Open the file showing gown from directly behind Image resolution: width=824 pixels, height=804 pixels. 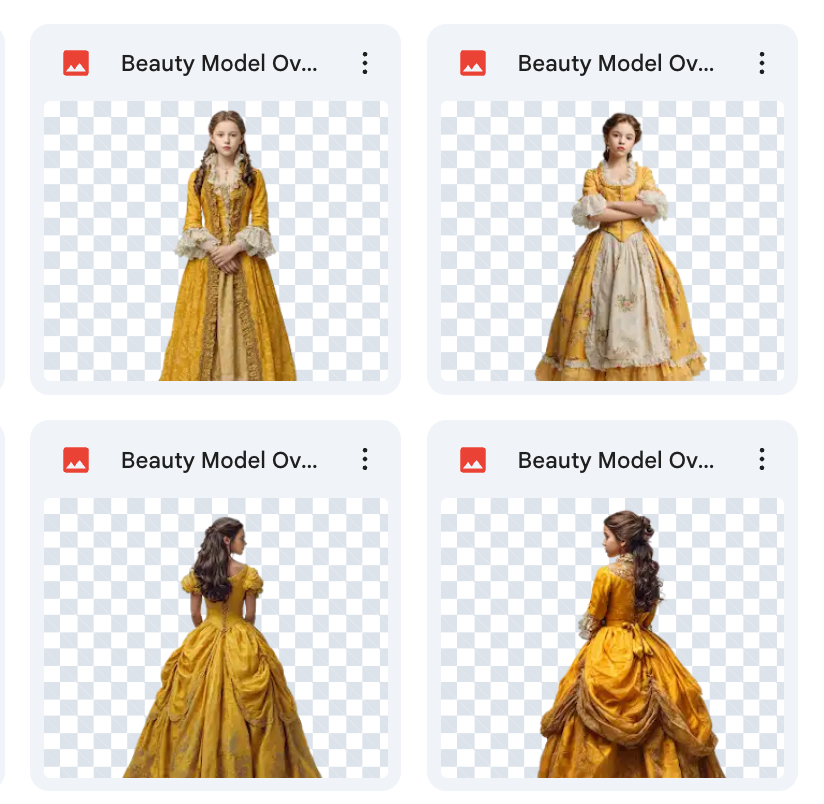216,637
